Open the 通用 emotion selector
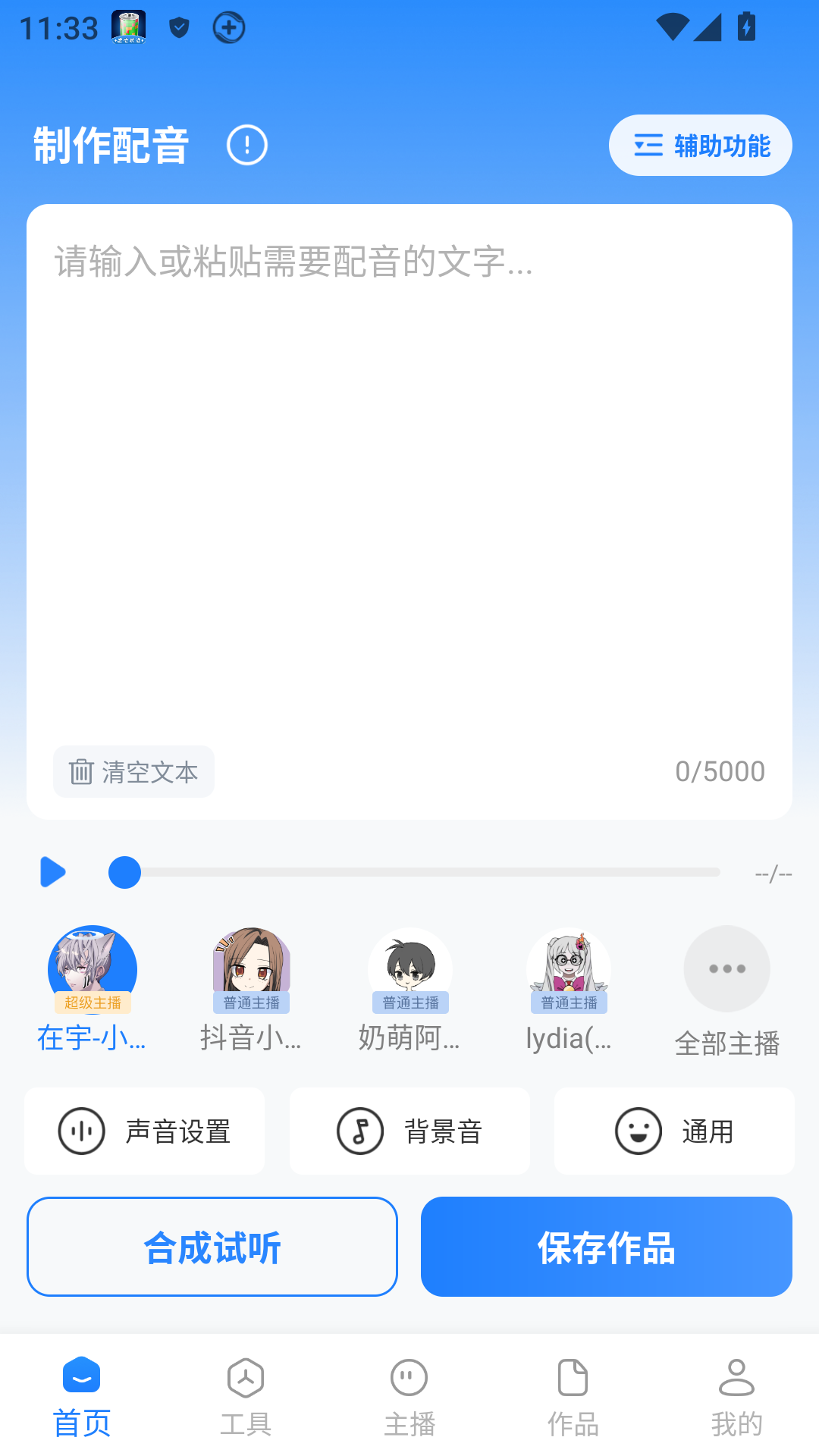The width and height of the screenshot is (819, 1456). click(x=673, y=1131)
